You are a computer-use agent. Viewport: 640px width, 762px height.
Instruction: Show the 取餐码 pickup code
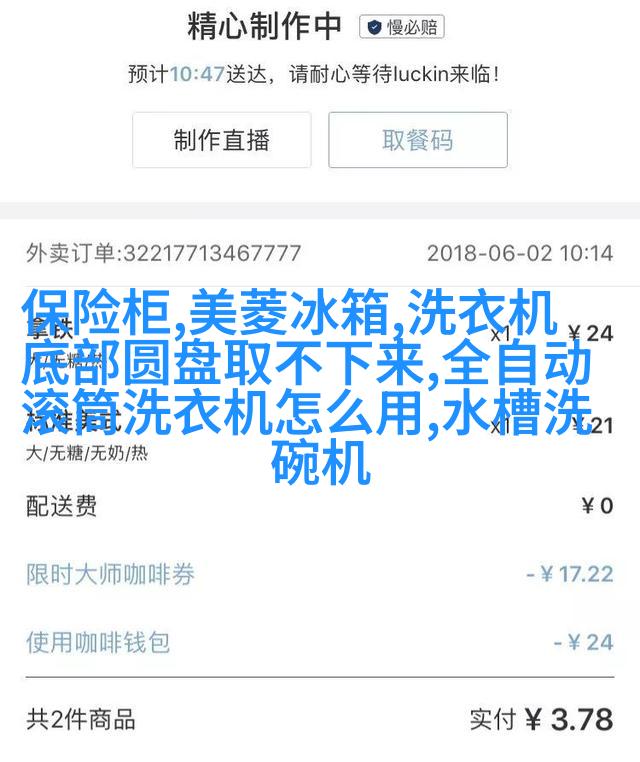(418, 140)
